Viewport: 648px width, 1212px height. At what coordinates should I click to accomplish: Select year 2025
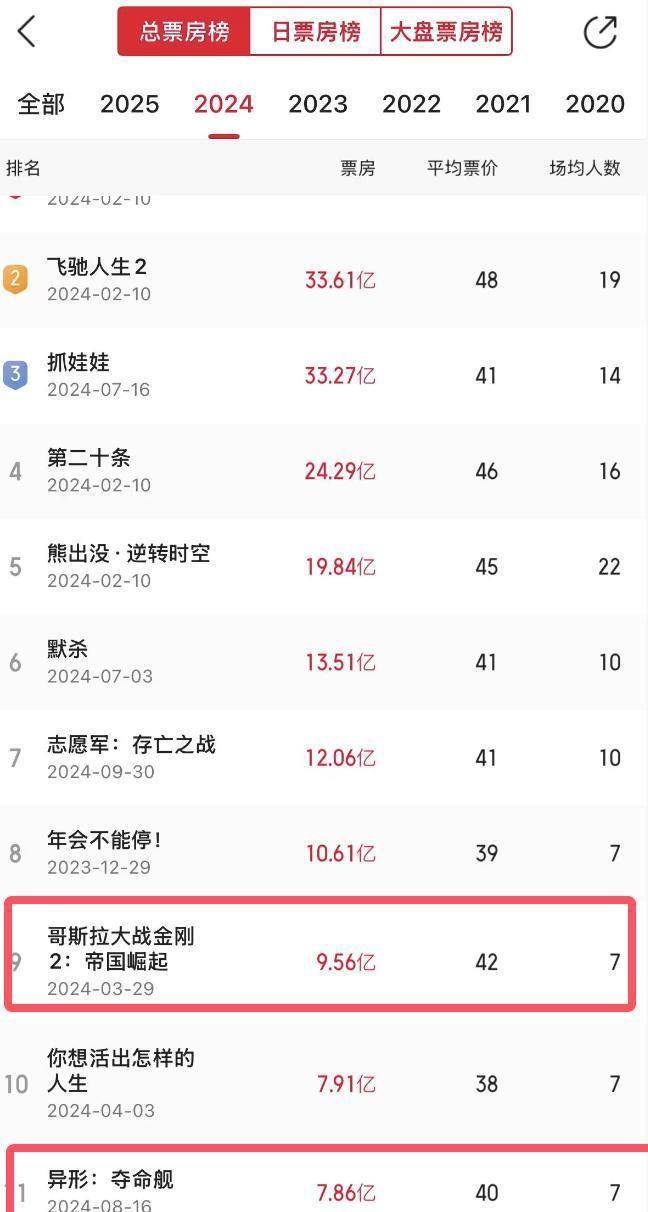129,104
